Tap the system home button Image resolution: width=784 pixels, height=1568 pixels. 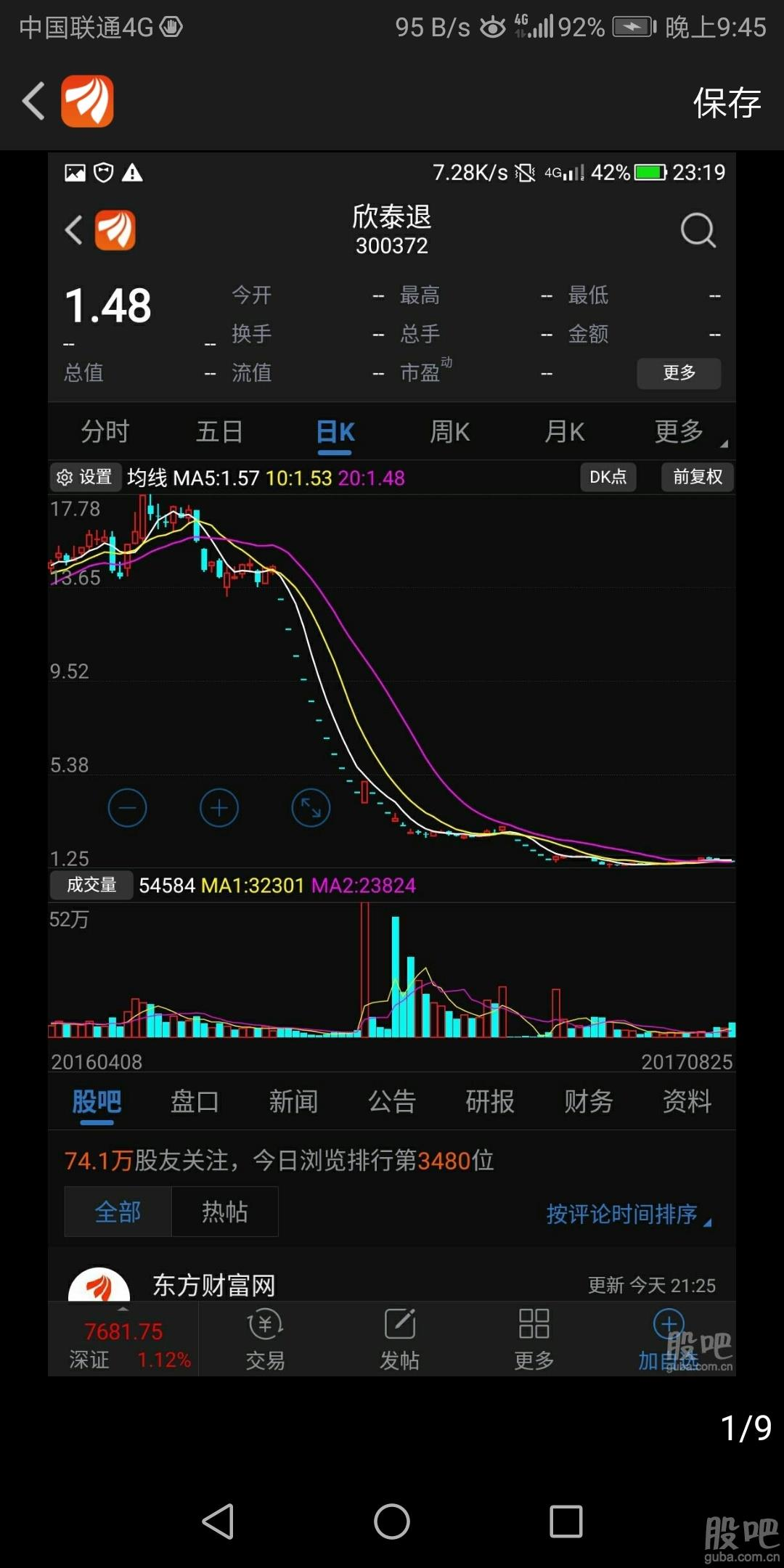pos(392,1521)
